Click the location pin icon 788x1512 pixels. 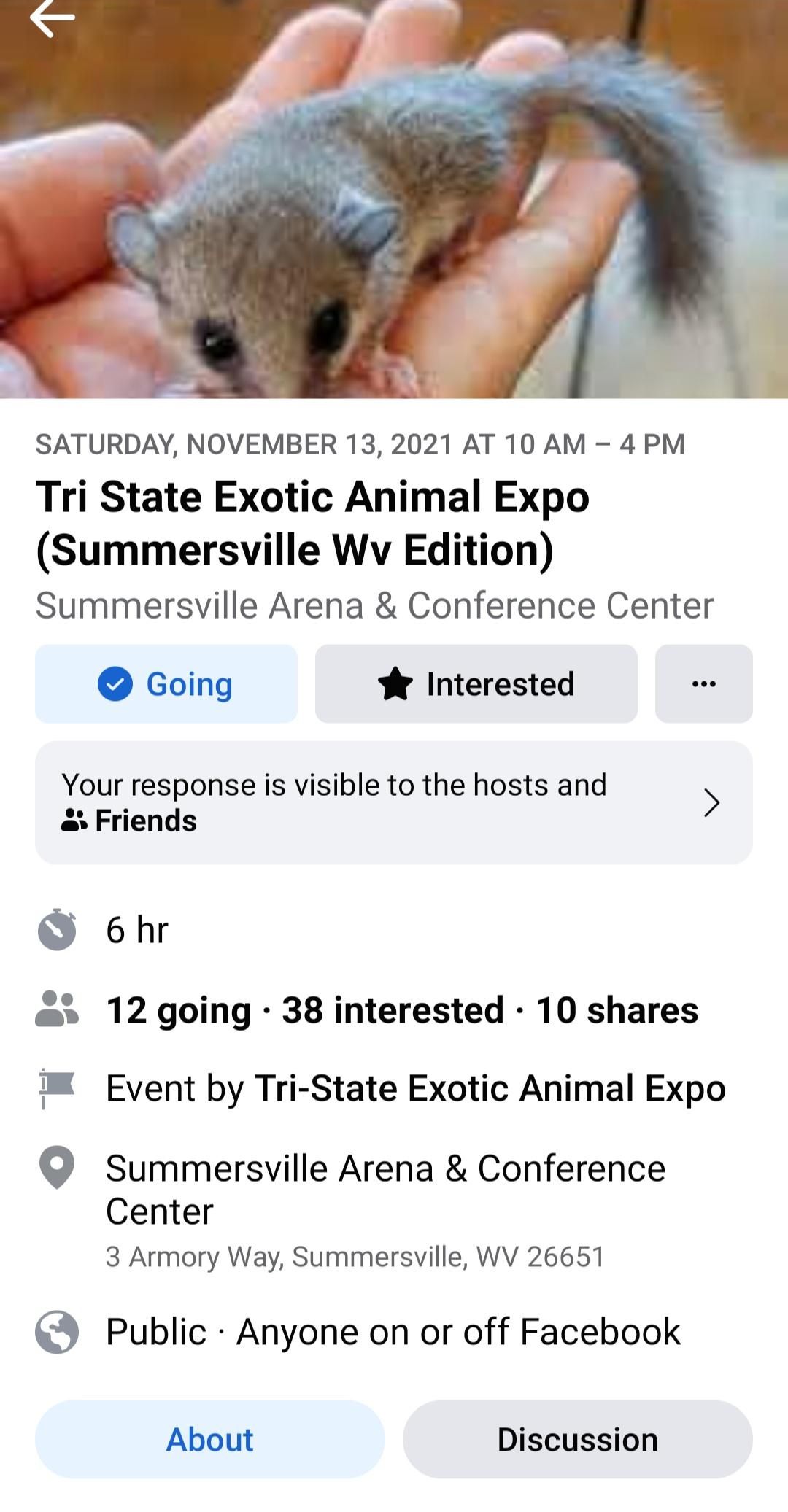coord(58,1168)
